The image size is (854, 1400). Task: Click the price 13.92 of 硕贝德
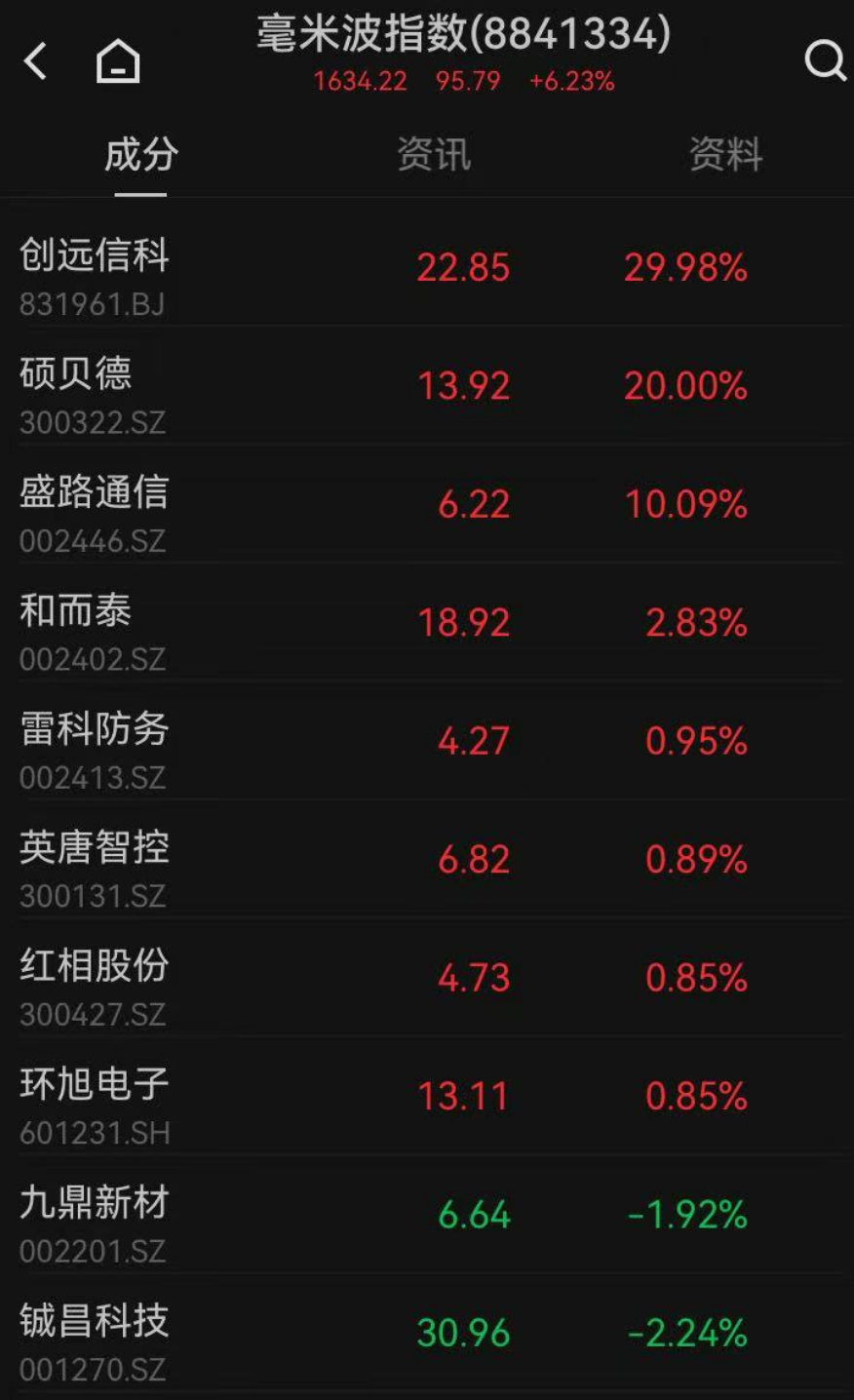[x=464, y=386]
